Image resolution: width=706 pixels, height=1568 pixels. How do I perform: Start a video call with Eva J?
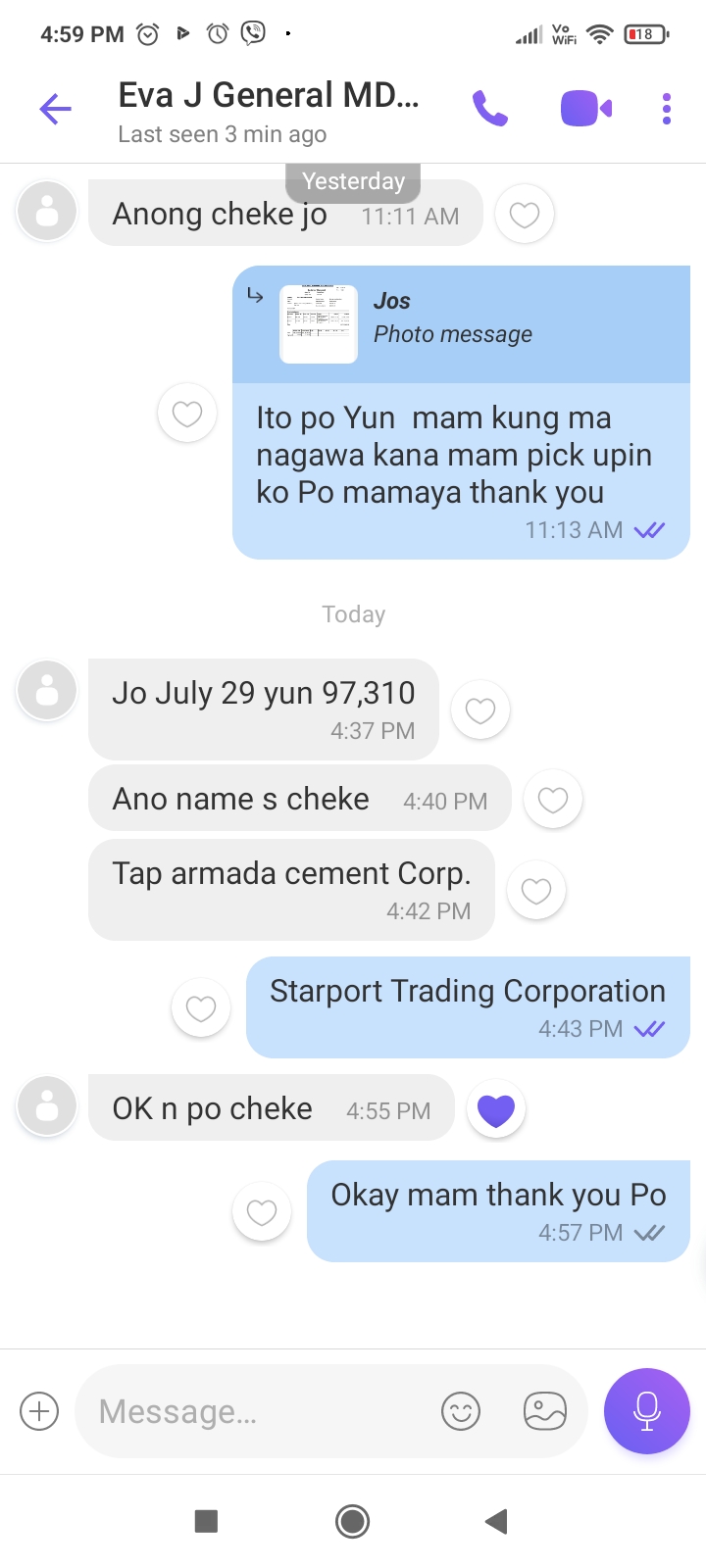coord(585,109)
